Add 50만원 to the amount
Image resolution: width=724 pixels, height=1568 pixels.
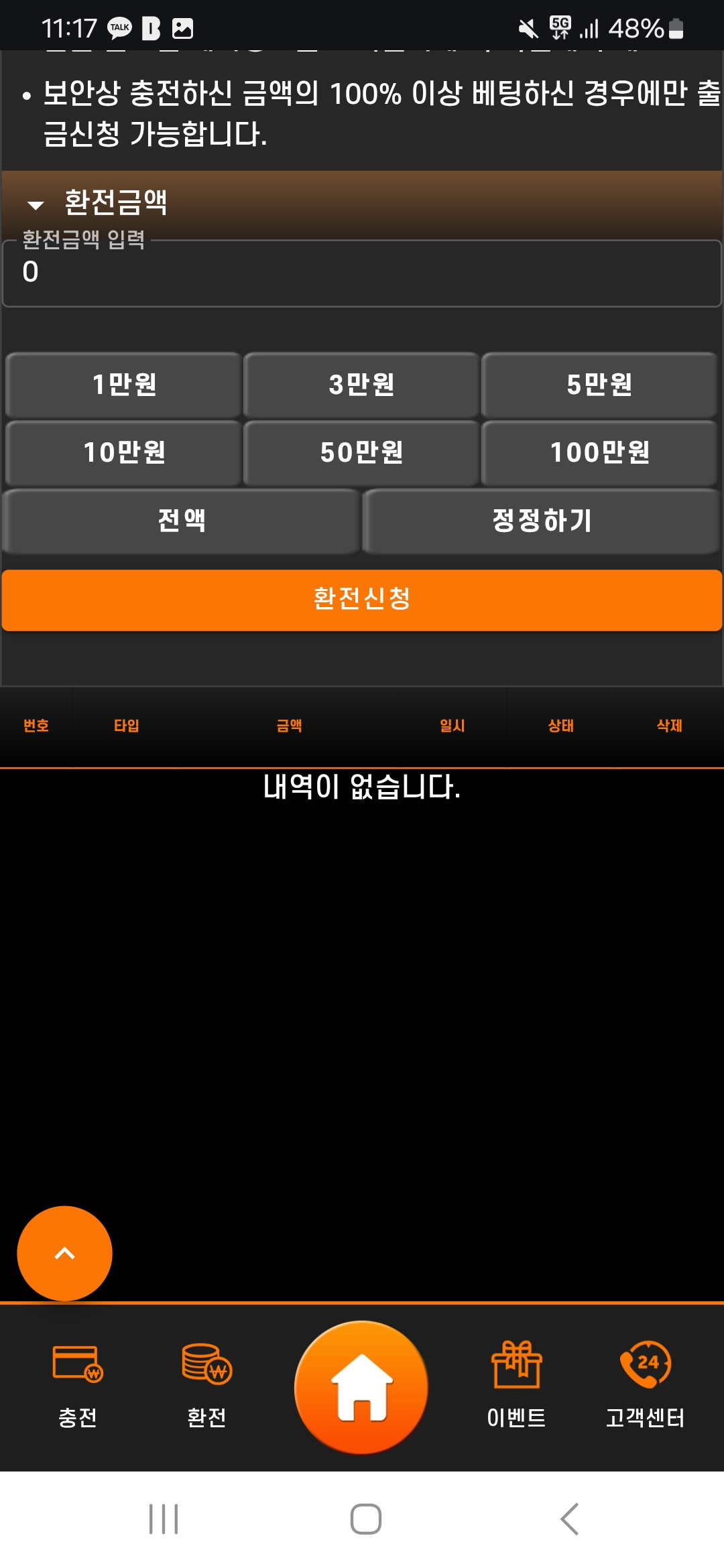[362, 452]
